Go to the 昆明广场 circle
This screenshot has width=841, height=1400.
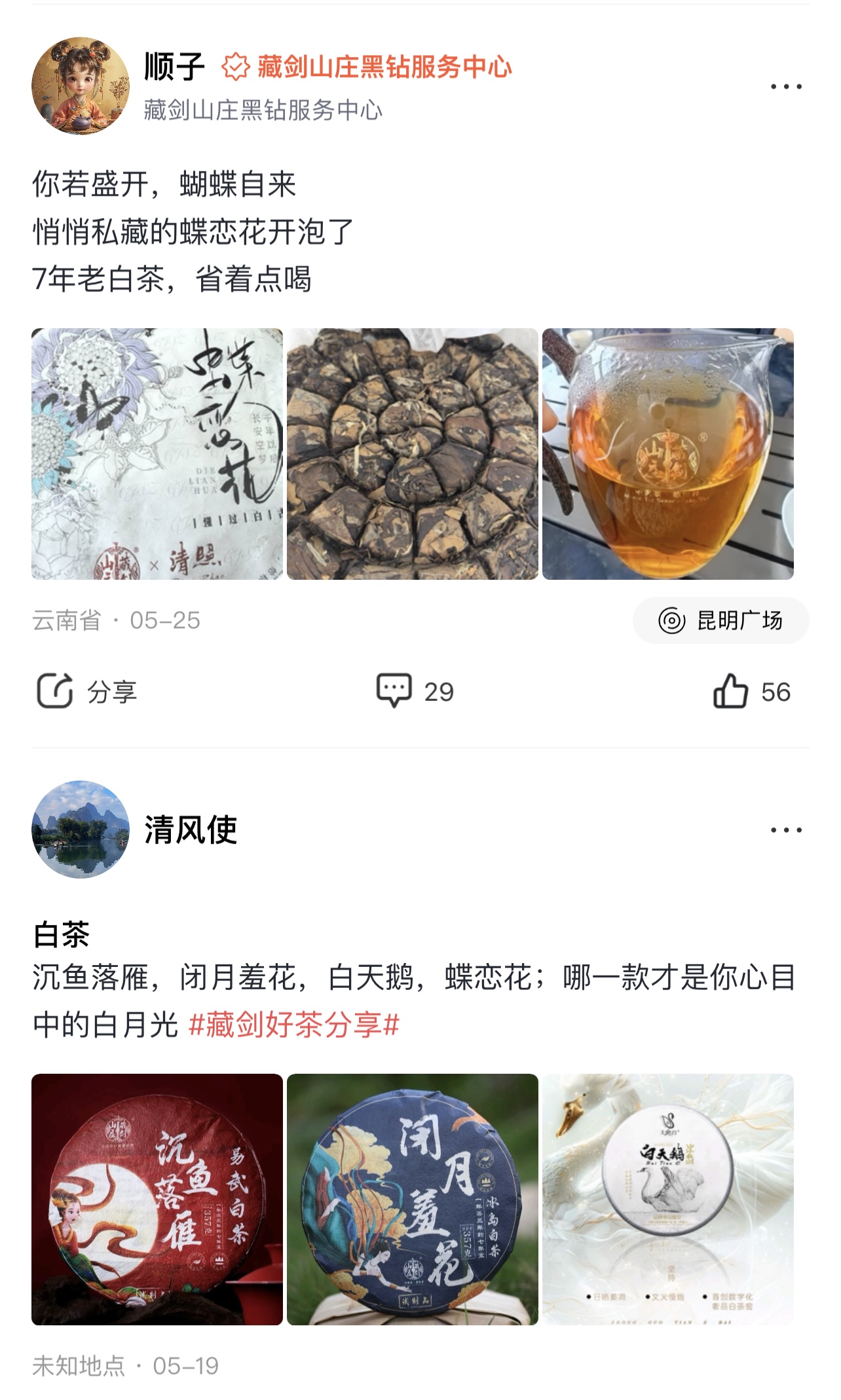pos(720,620)
